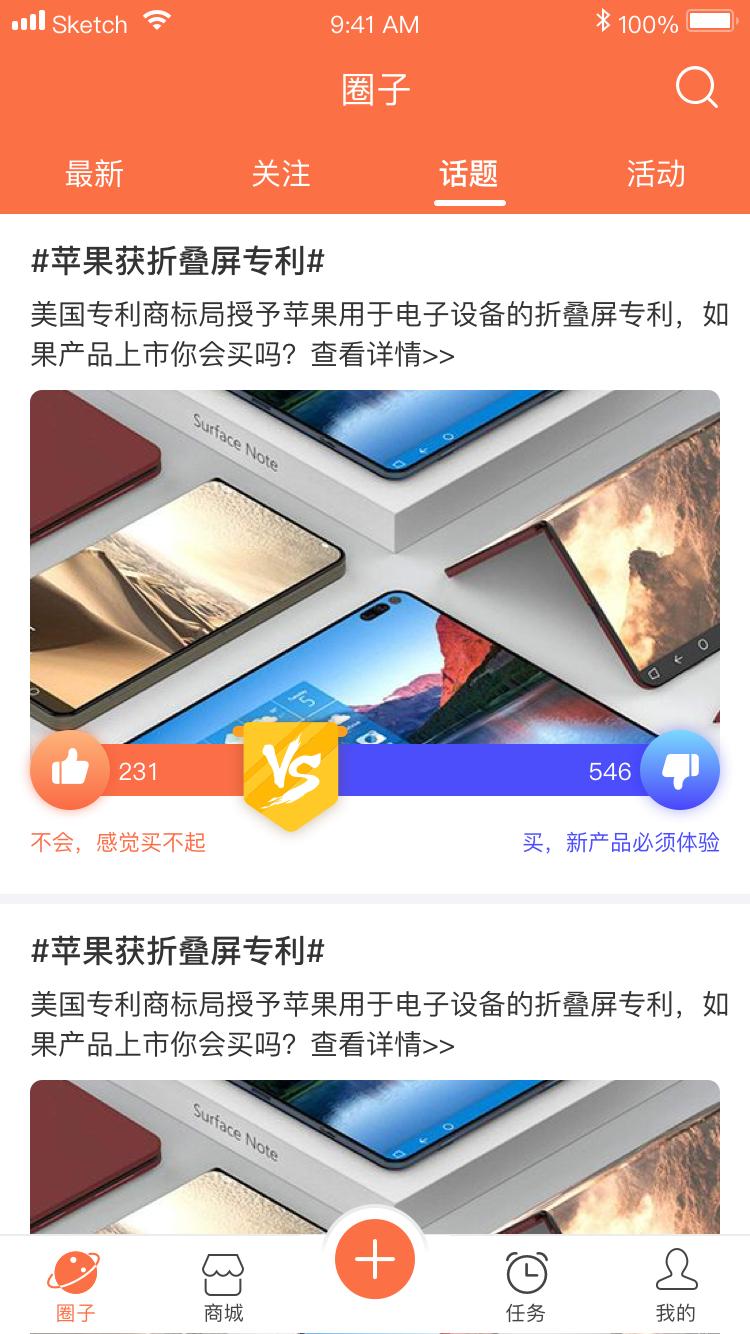
Task: Open the foldable devices image in the first topic
Action: [375, 560]
